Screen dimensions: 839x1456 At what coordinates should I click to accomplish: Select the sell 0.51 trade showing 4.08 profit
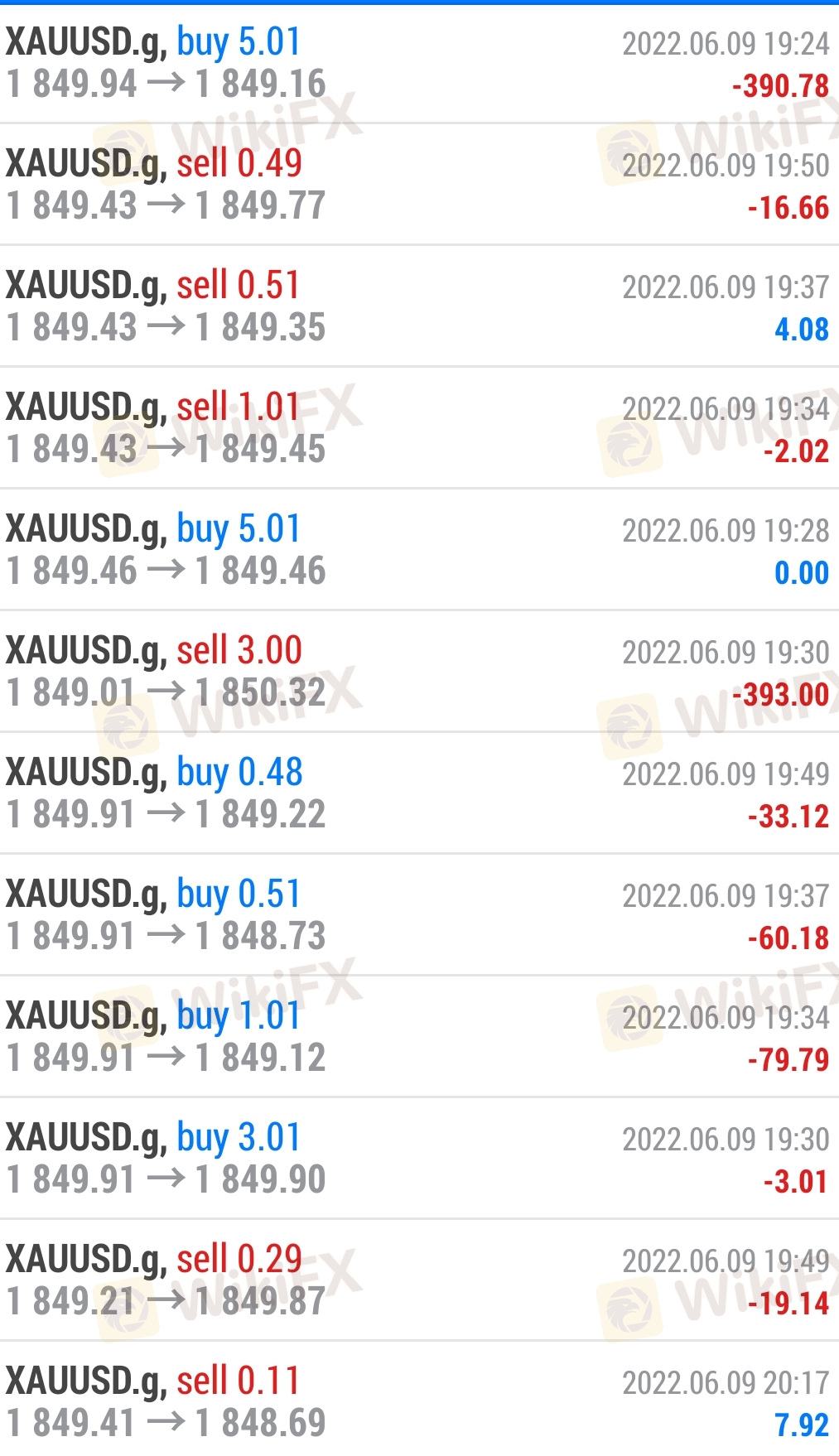click(419, 306)
